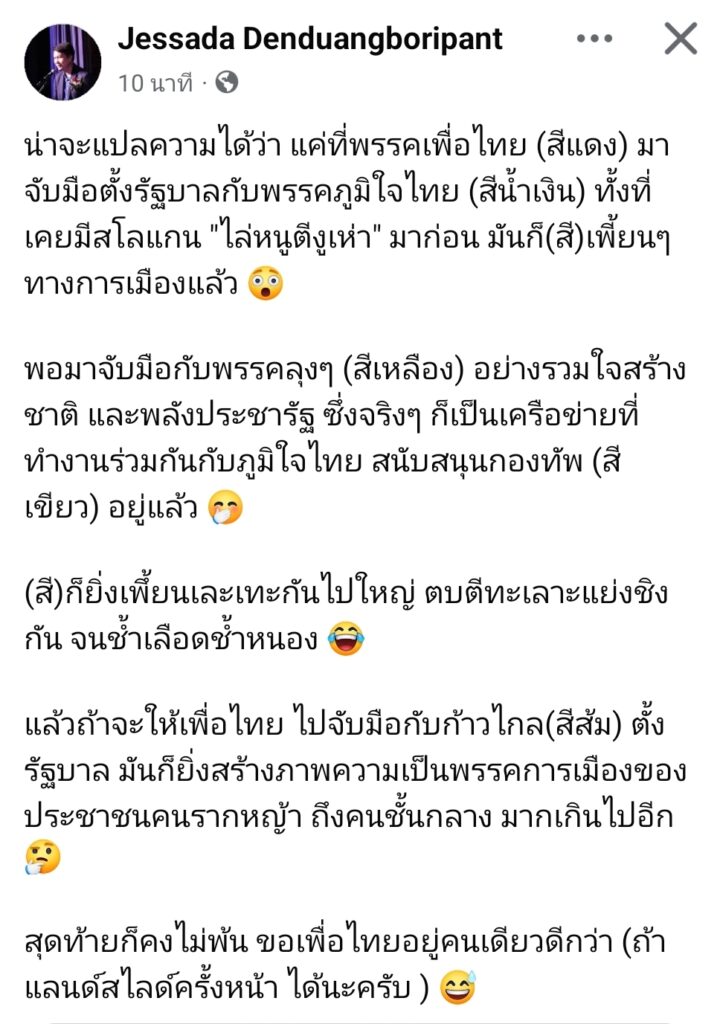Open Jessada Denduangboripant's profile picture

pyautogui.click(x=63, y=62)
